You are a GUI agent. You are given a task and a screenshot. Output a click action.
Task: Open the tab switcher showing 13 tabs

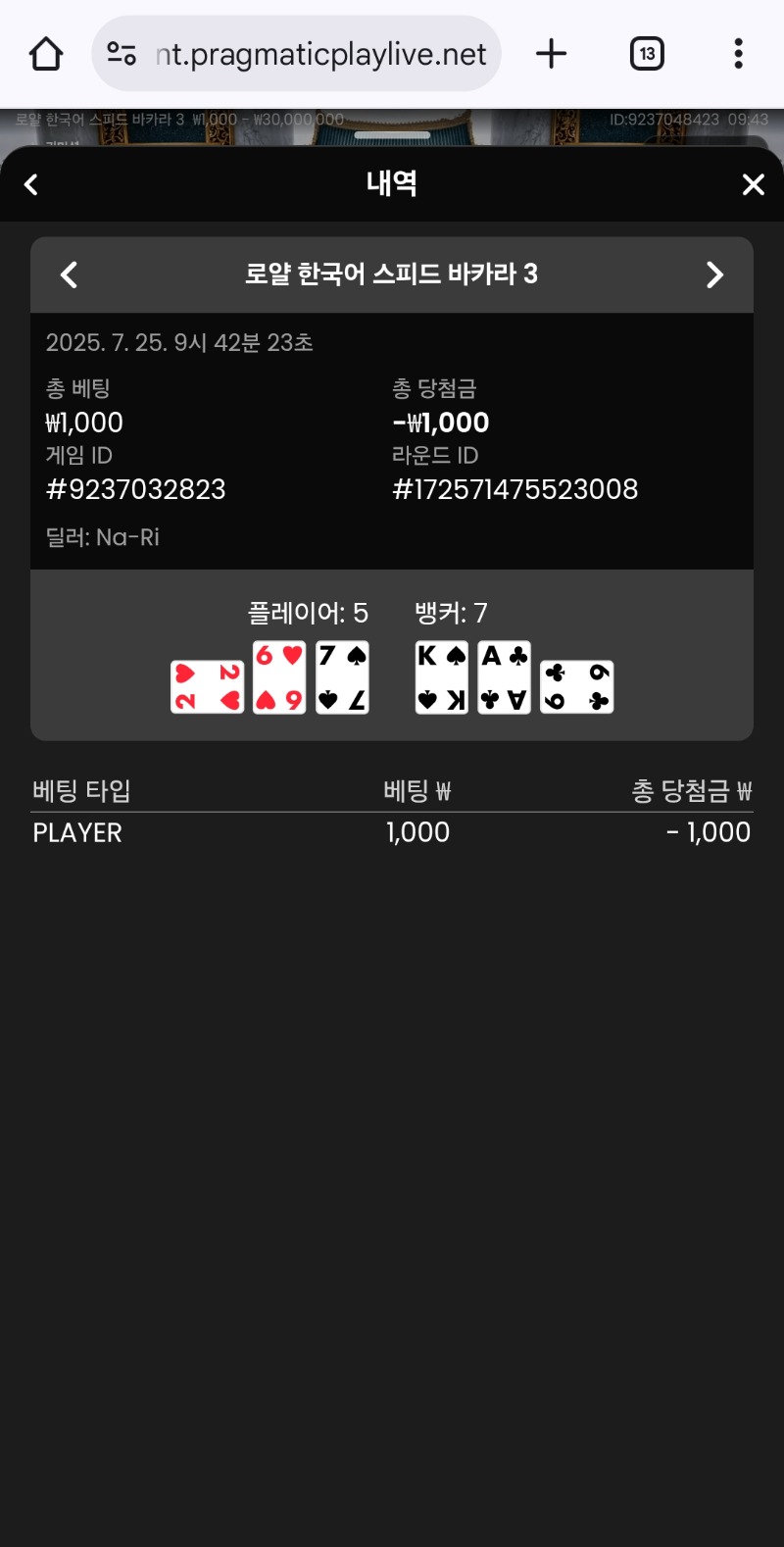pos(647,54)
